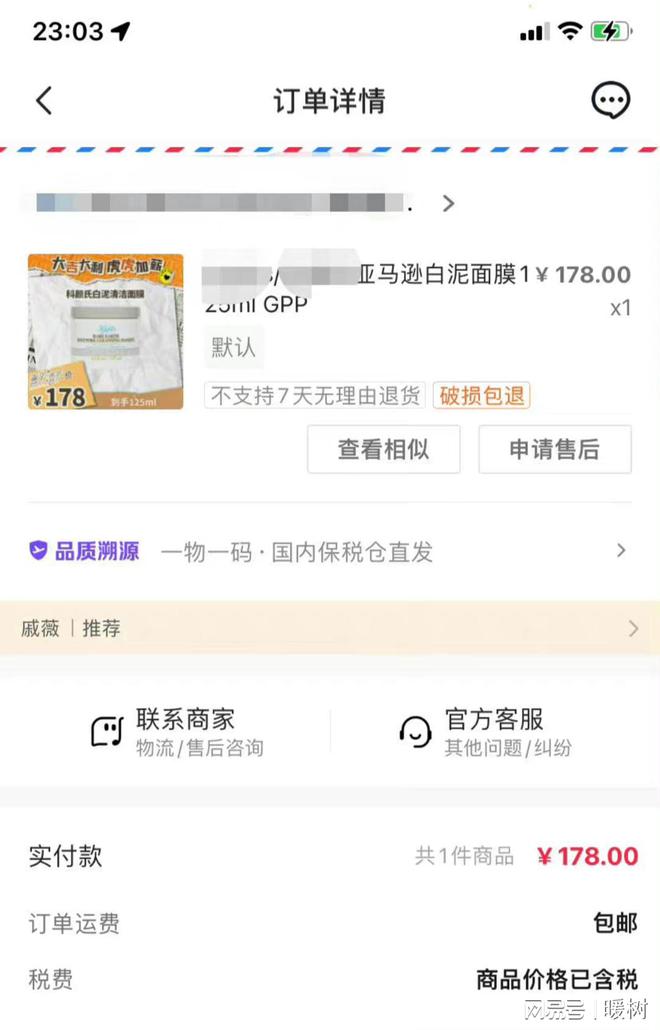Go back from the order details page
The width and height of the screenshot is (660, 1030).
[x=44, y=100]
